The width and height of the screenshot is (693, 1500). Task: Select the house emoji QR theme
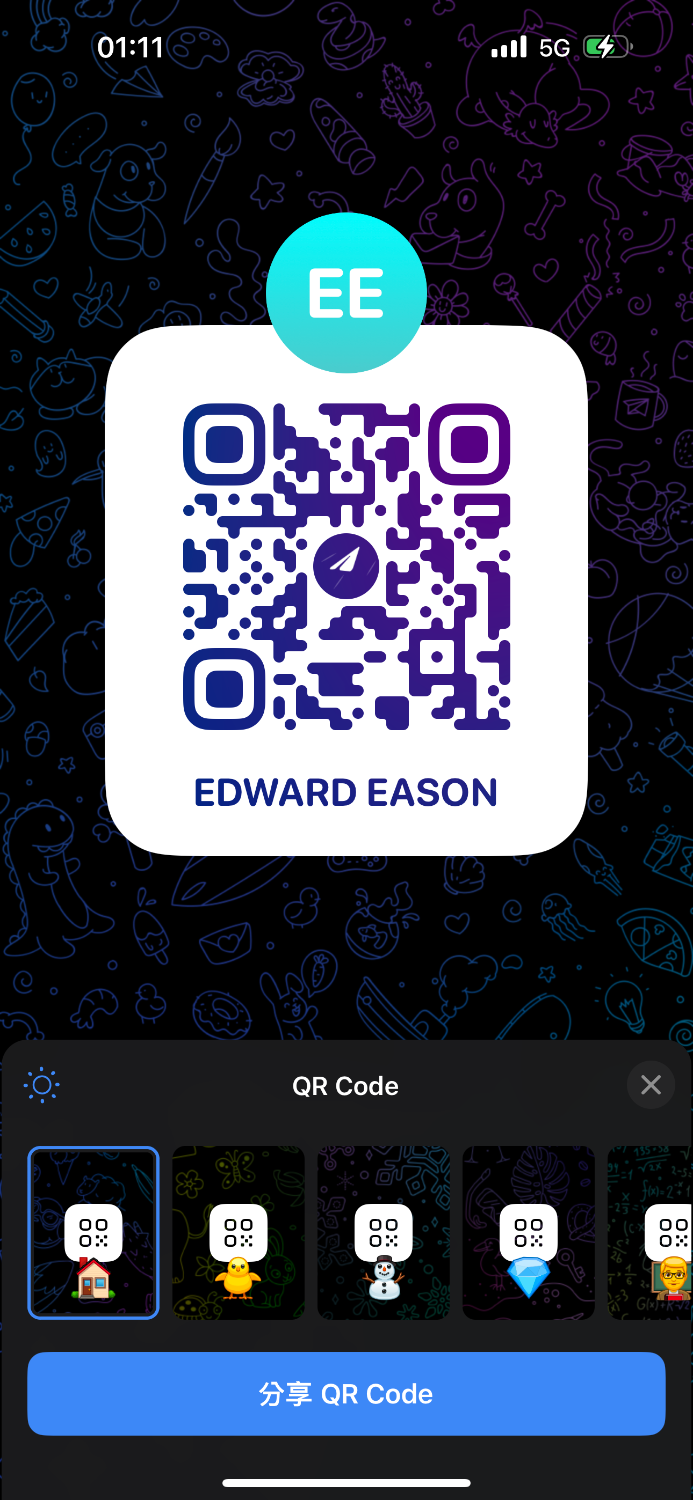coord(93,1233)
